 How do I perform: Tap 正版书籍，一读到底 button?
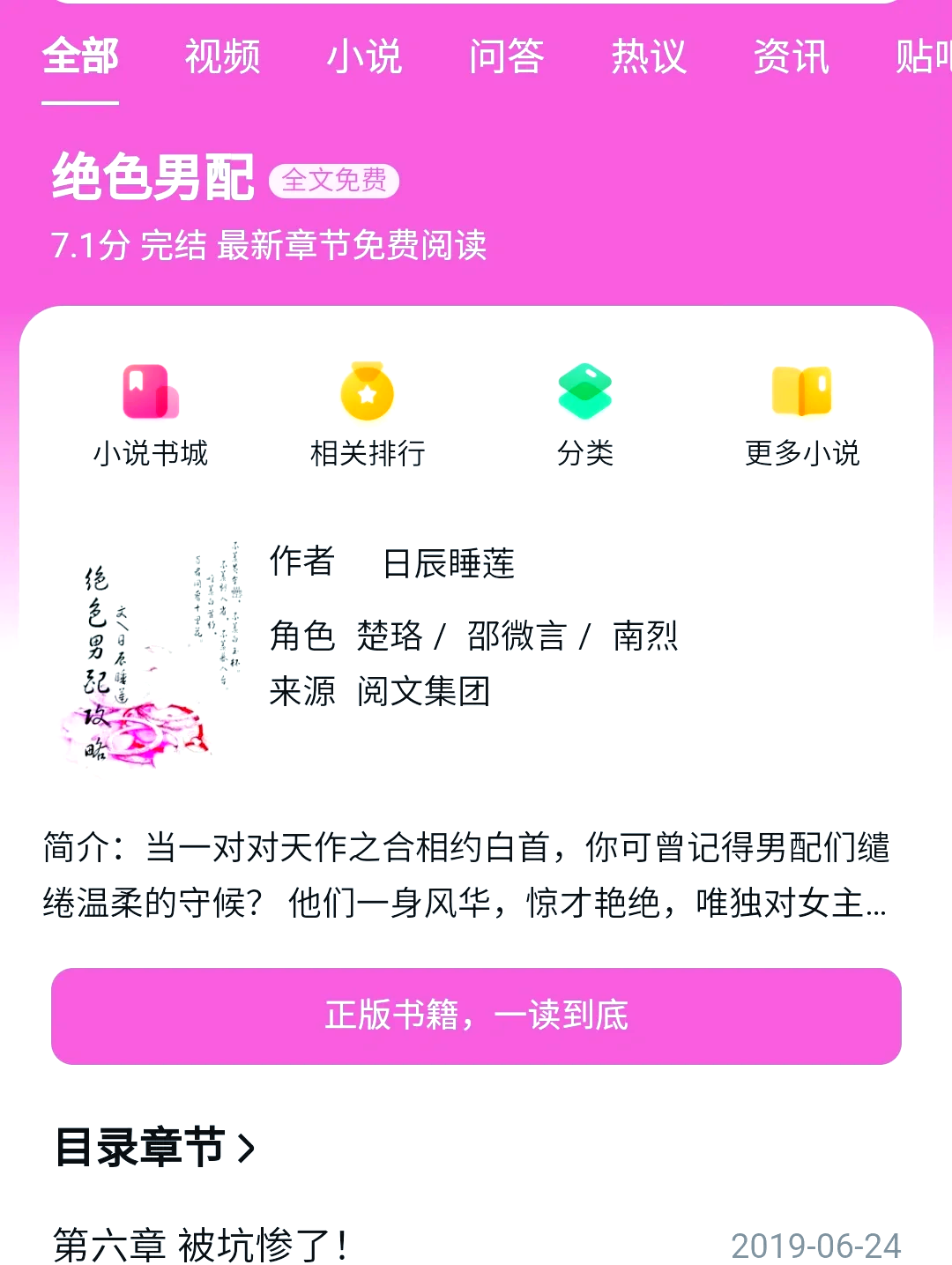tap(476, 1016)
